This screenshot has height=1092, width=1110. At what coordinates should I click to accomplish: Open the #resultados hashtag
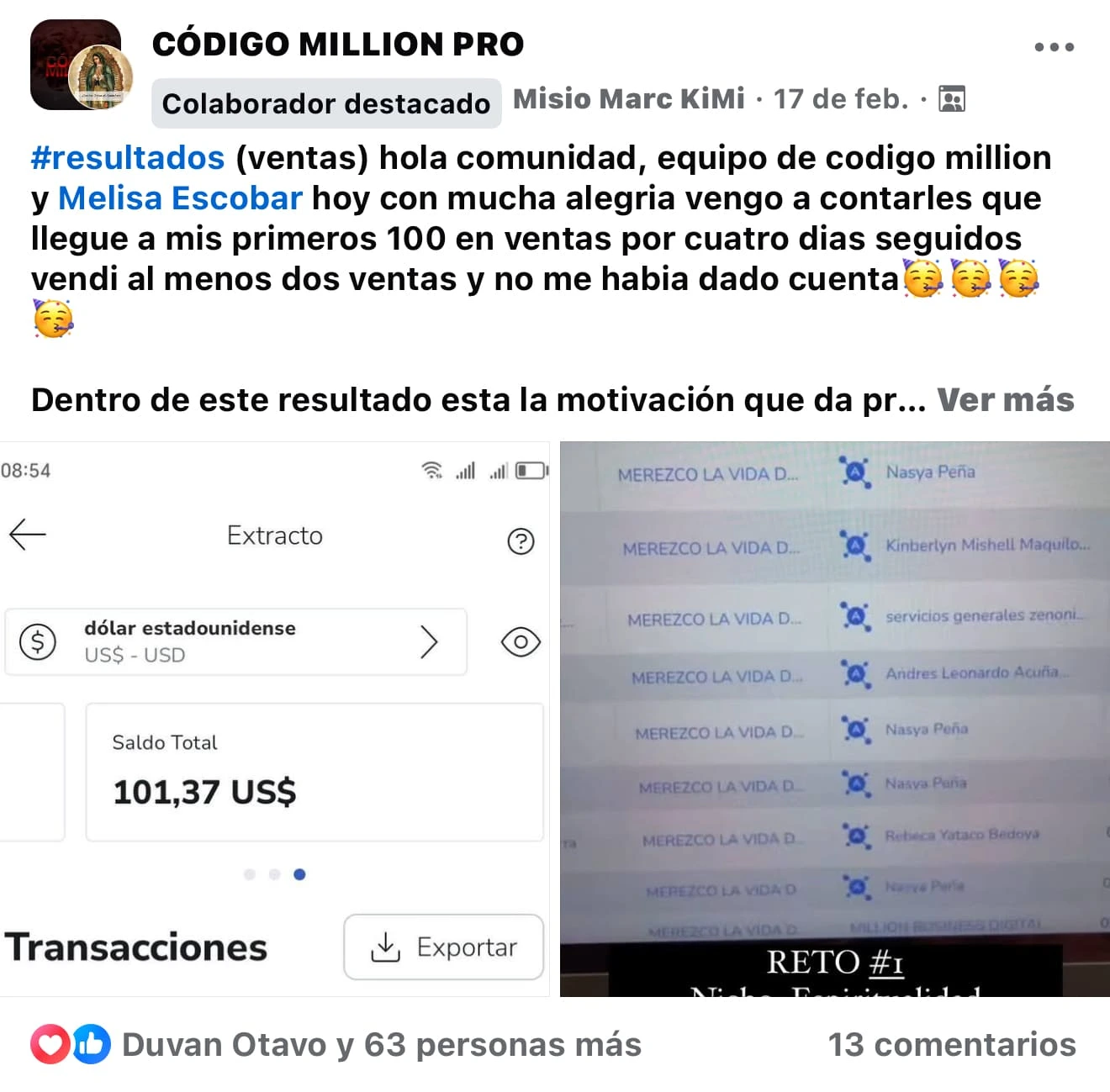click(x=128, y=157)
